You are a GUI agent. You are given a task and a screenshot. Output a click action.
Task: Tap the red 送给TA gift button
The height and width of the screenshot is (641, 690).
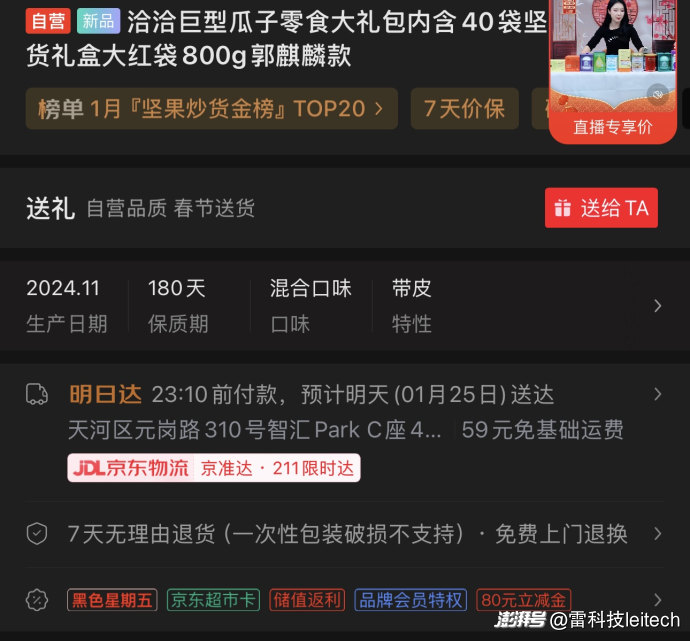click(x=601, y=208)
